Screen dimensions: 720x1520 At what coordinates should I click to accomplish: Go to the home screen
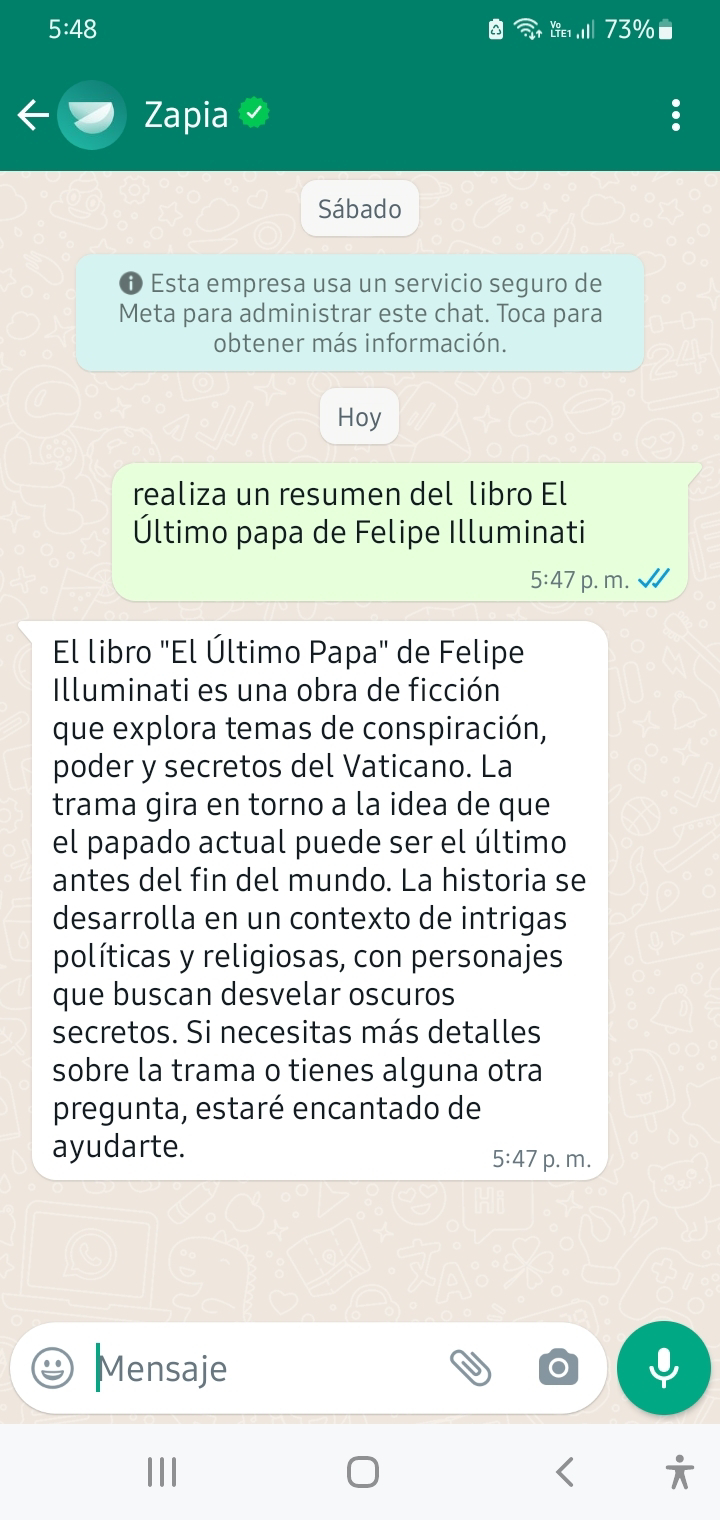coord(362,1471)
